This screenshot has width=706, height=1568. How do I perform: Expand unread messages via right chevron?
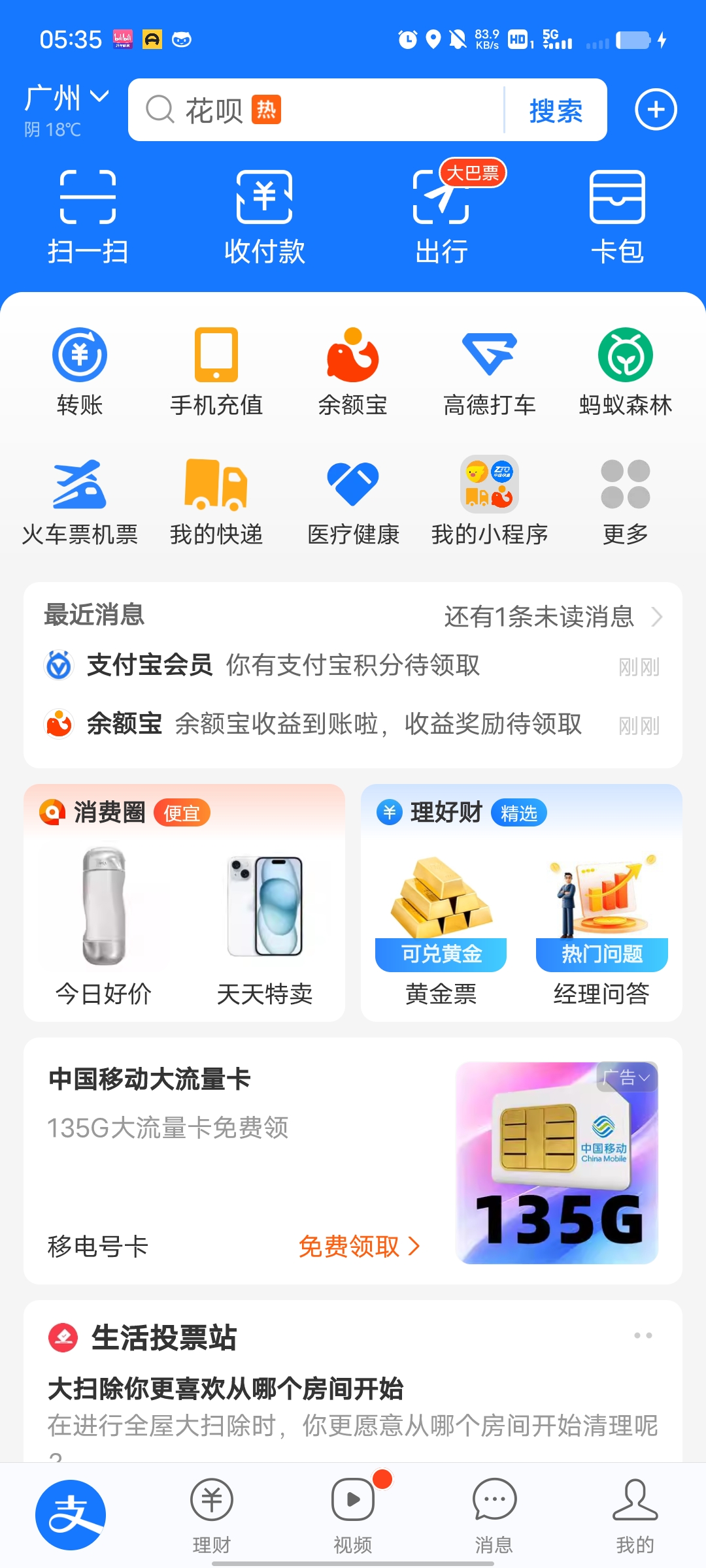[x=660, y=616]
